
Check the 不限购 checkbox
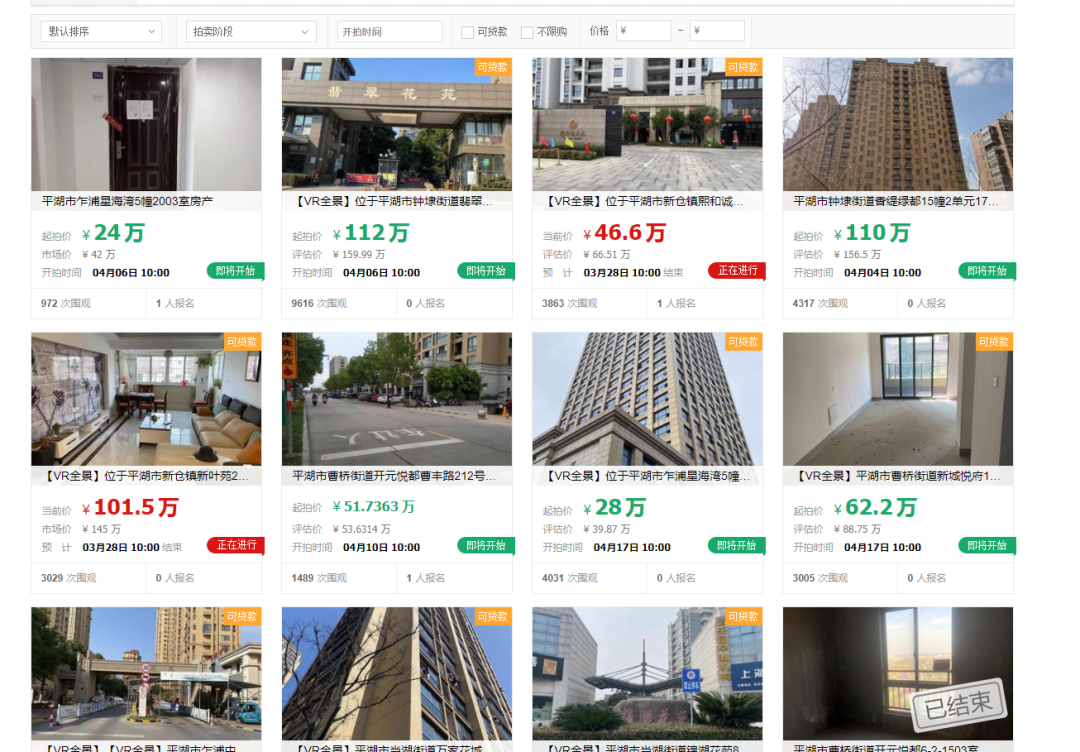[527, 33]
